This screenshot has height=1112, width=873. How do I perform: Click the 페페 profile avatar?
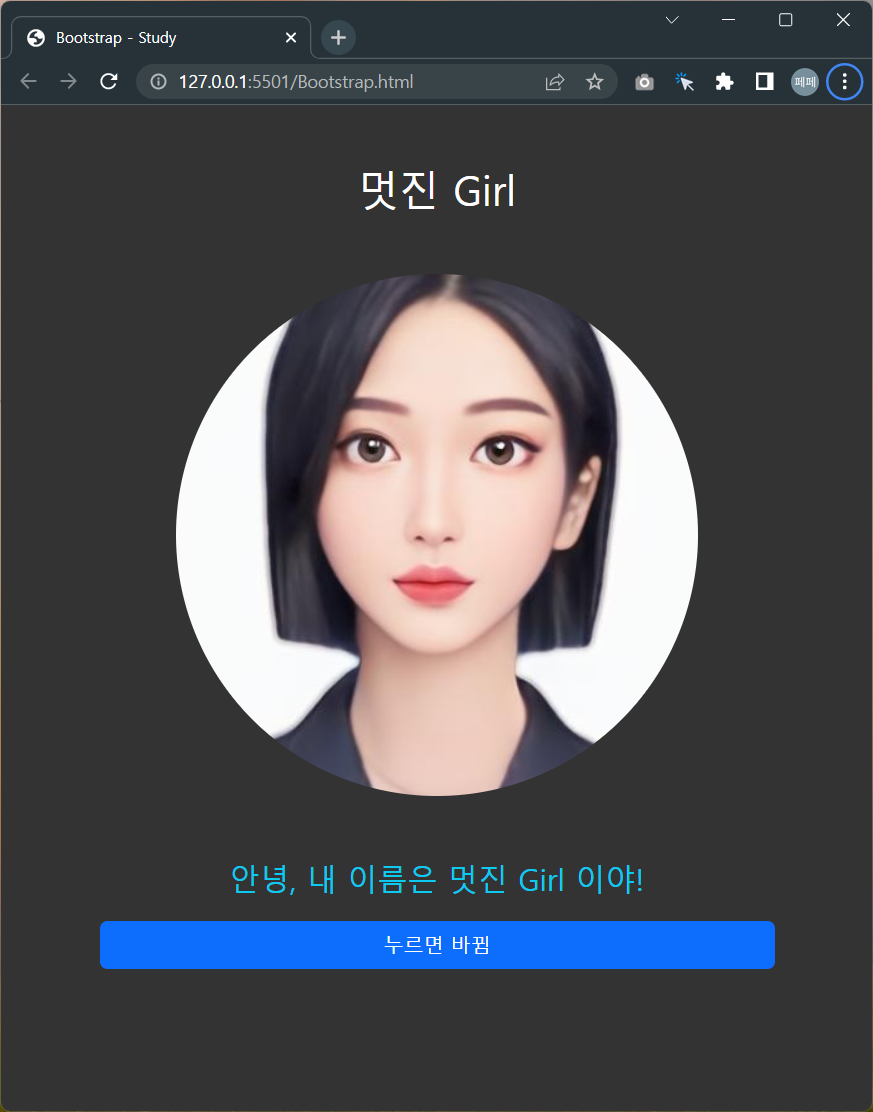click(x=804, y=81)
